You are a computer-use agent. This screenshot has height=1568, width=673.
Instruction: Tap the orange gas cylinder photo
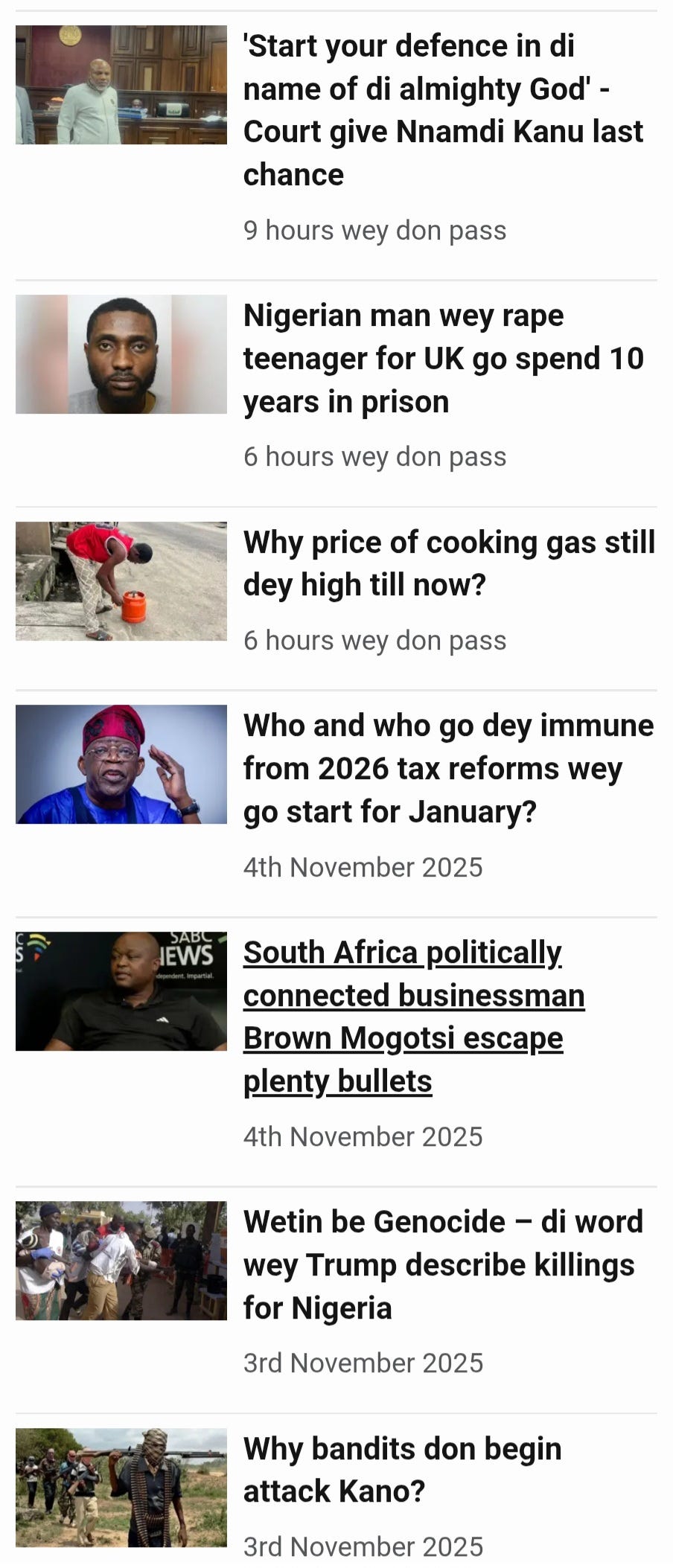[121, 581]
